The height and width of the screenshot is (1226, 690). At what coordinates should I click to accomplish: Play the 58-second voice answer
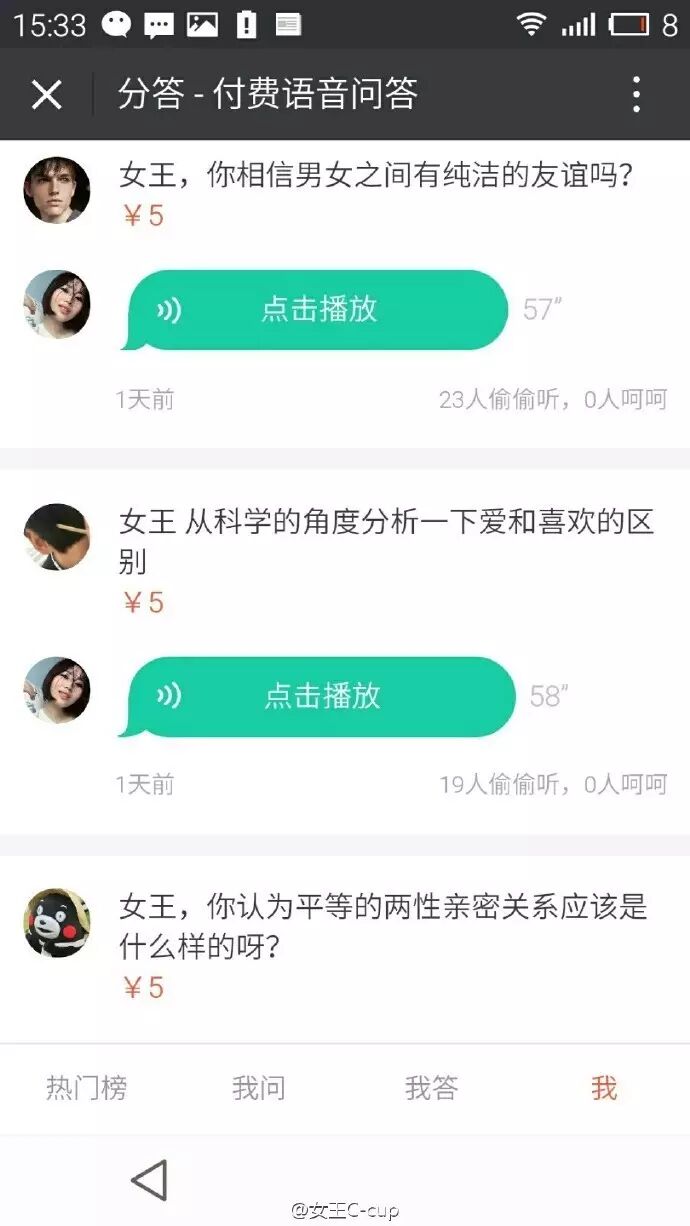tap(318, 697)
